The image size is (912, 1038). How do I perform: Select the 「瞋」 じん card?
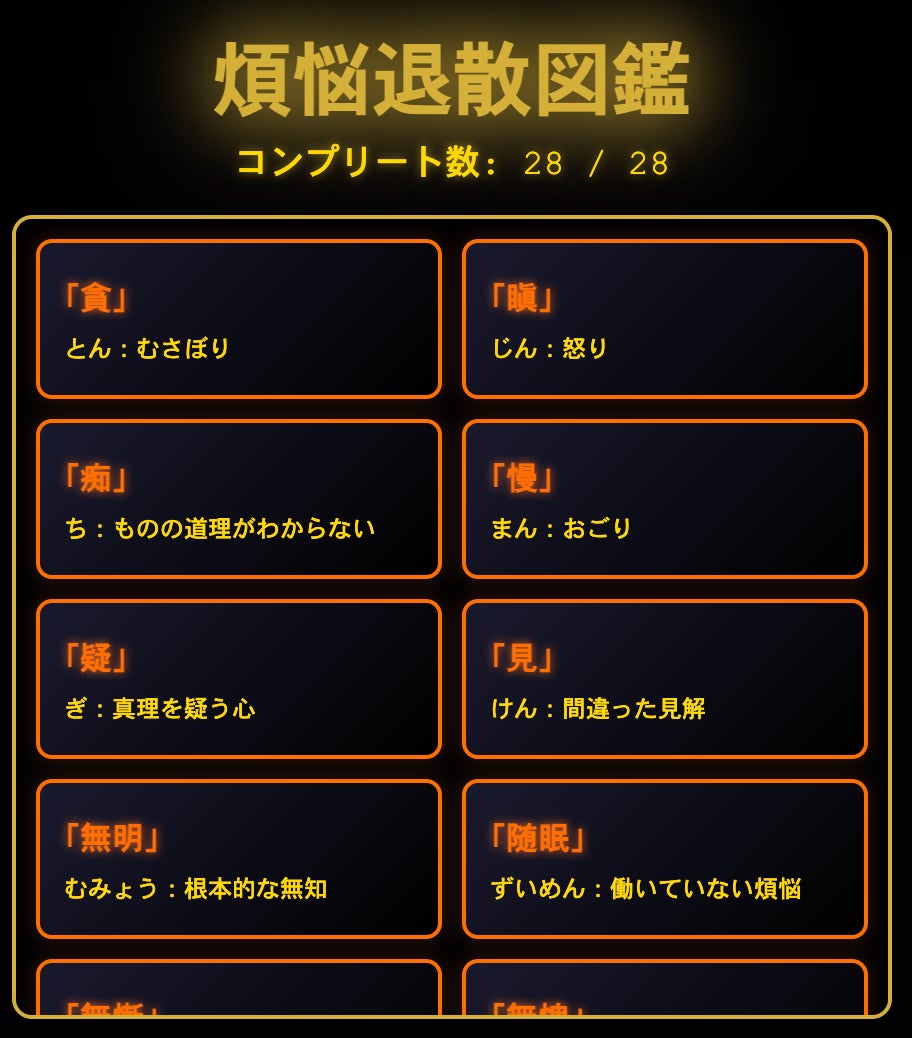click(x=664, y=319)
